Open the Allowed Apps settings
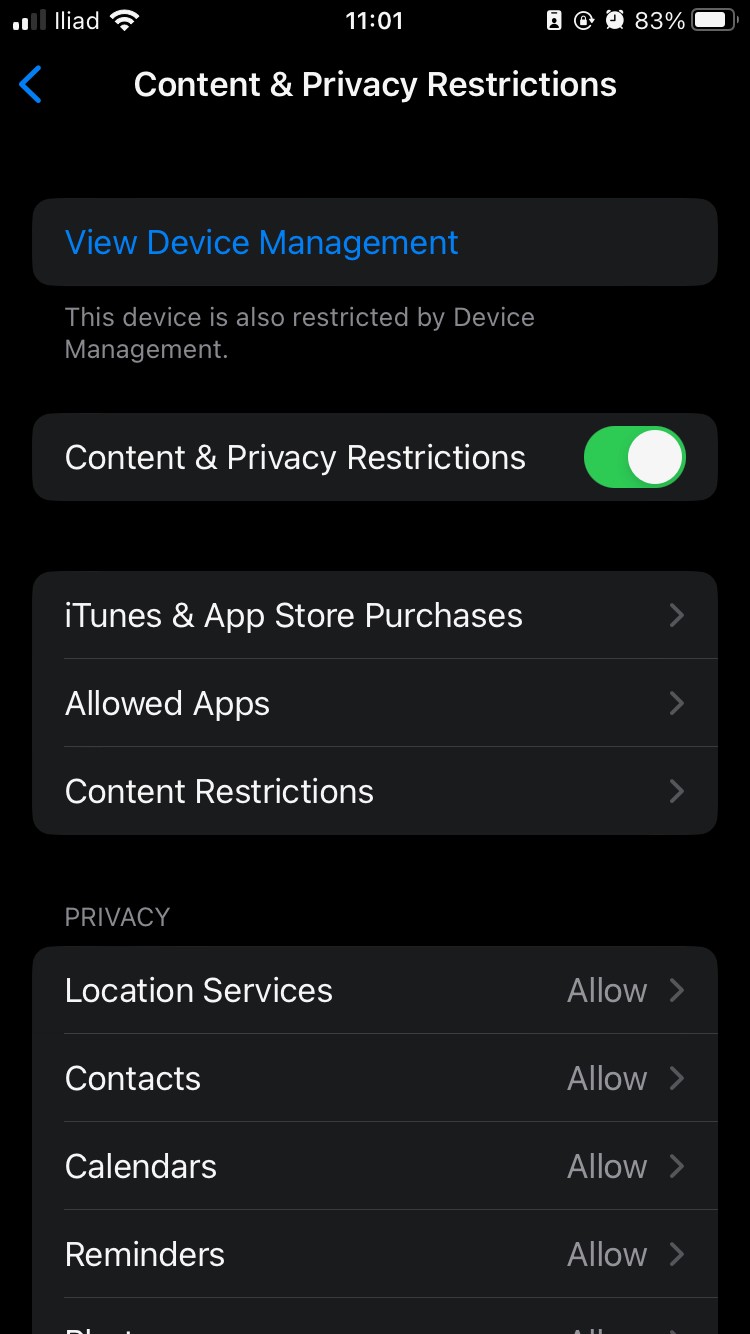Image resolution: width=750 pixels, height=1334 pixels. tap(375, 704)
